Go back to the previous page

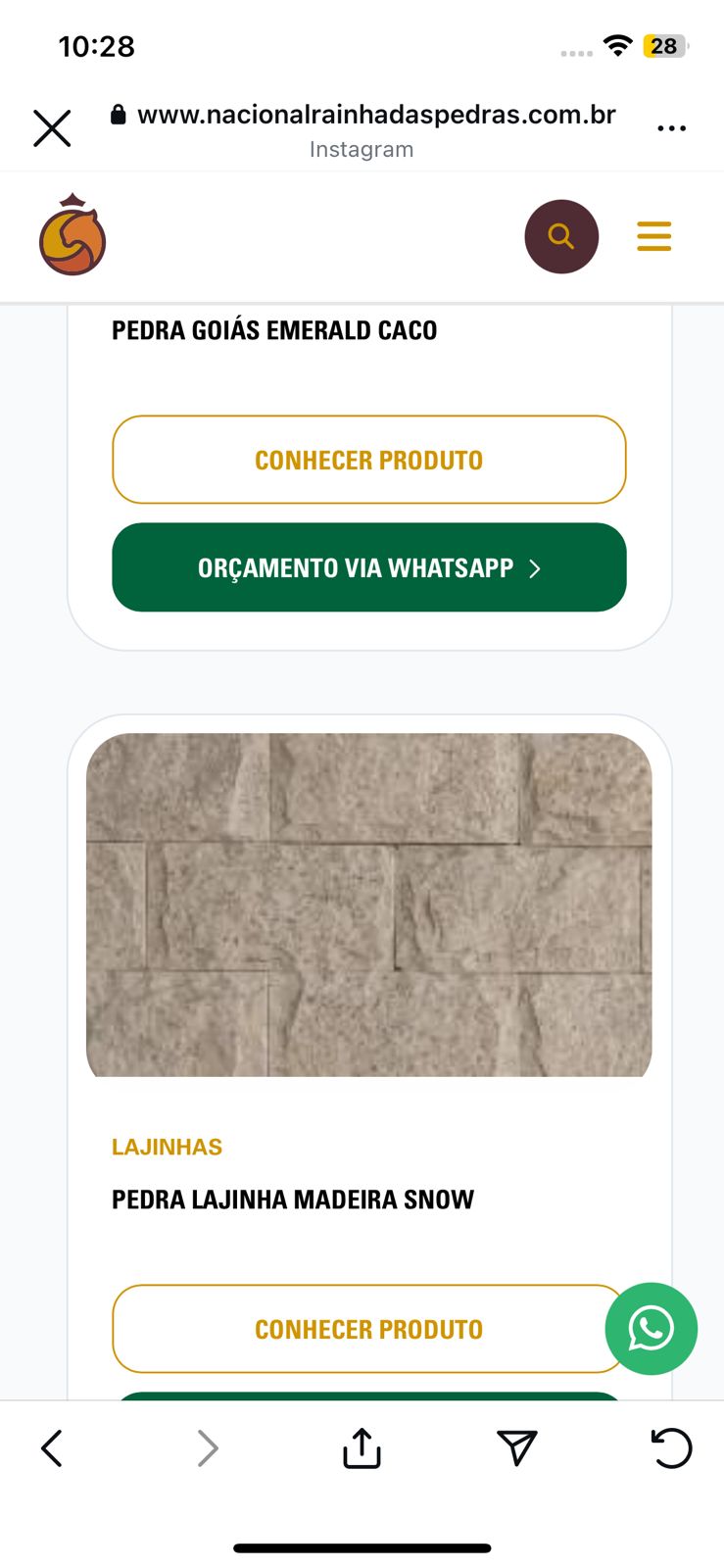[52, 1447]
